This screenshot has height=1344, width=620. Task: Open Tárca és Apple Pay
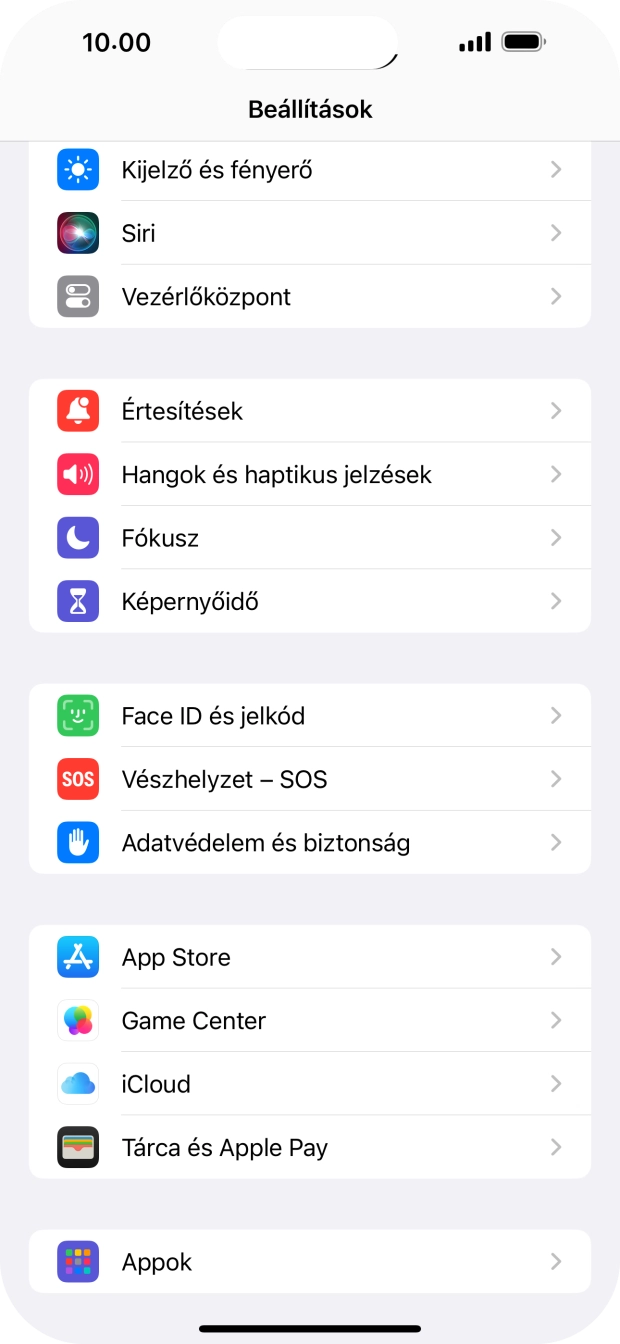[x=310, y=1148]
